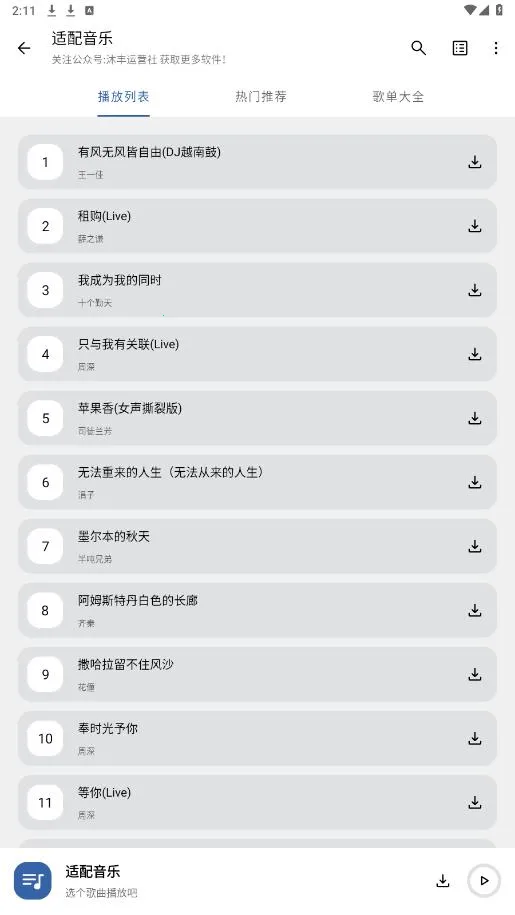Screen dimensions: 515x915
Task: Switch to the 热门推荐 tab
Action: [261, 96]
